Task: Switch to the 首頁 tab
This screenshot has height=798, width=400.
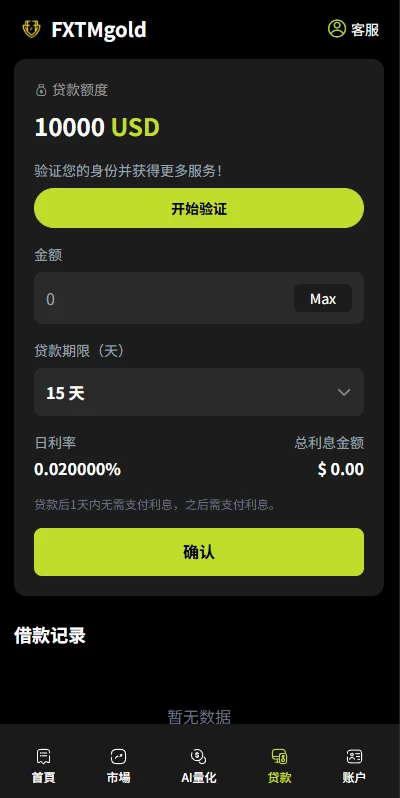Action: (x=44, y=766)
